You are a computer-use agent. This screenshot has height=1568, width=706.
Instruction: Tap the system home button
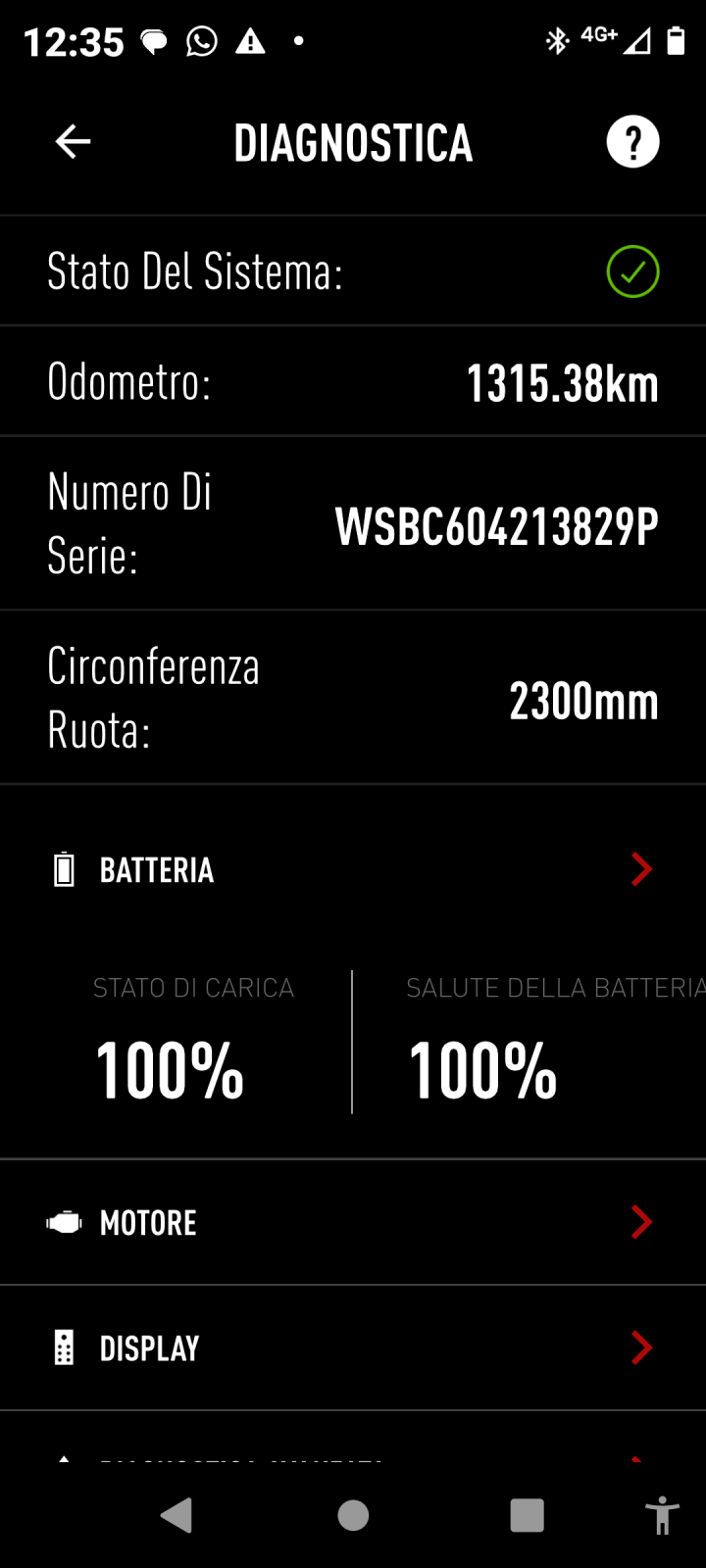[353, 1515]
